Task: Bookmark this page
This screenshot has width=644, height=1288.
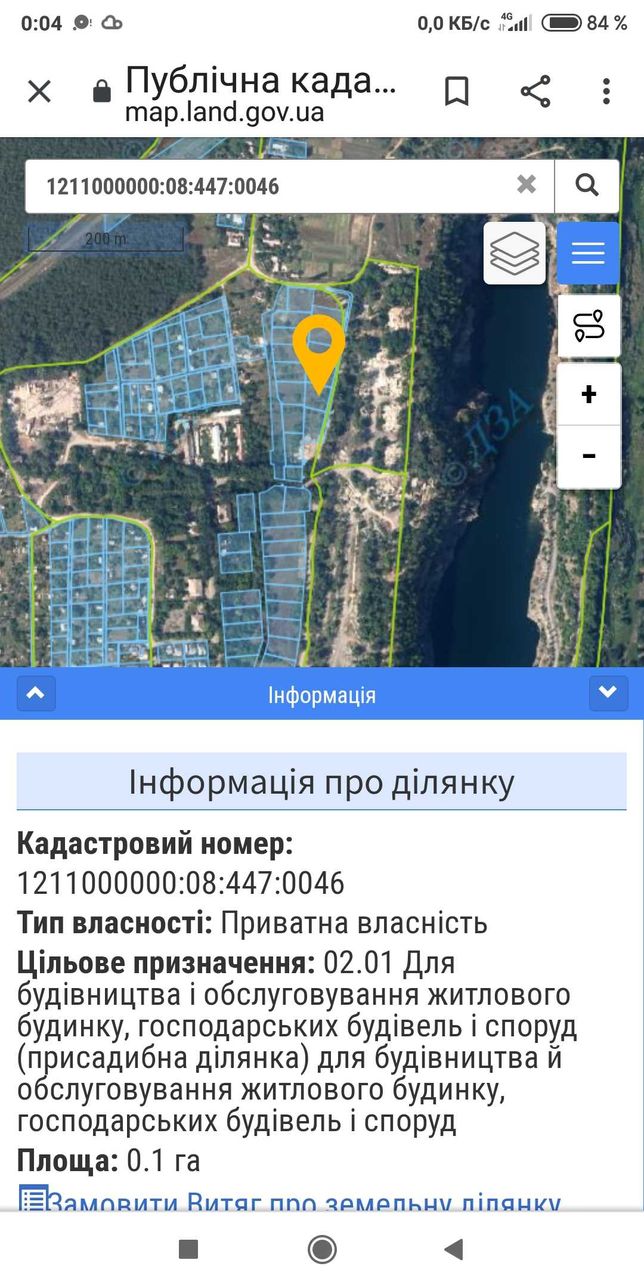Action: (456, 92)
